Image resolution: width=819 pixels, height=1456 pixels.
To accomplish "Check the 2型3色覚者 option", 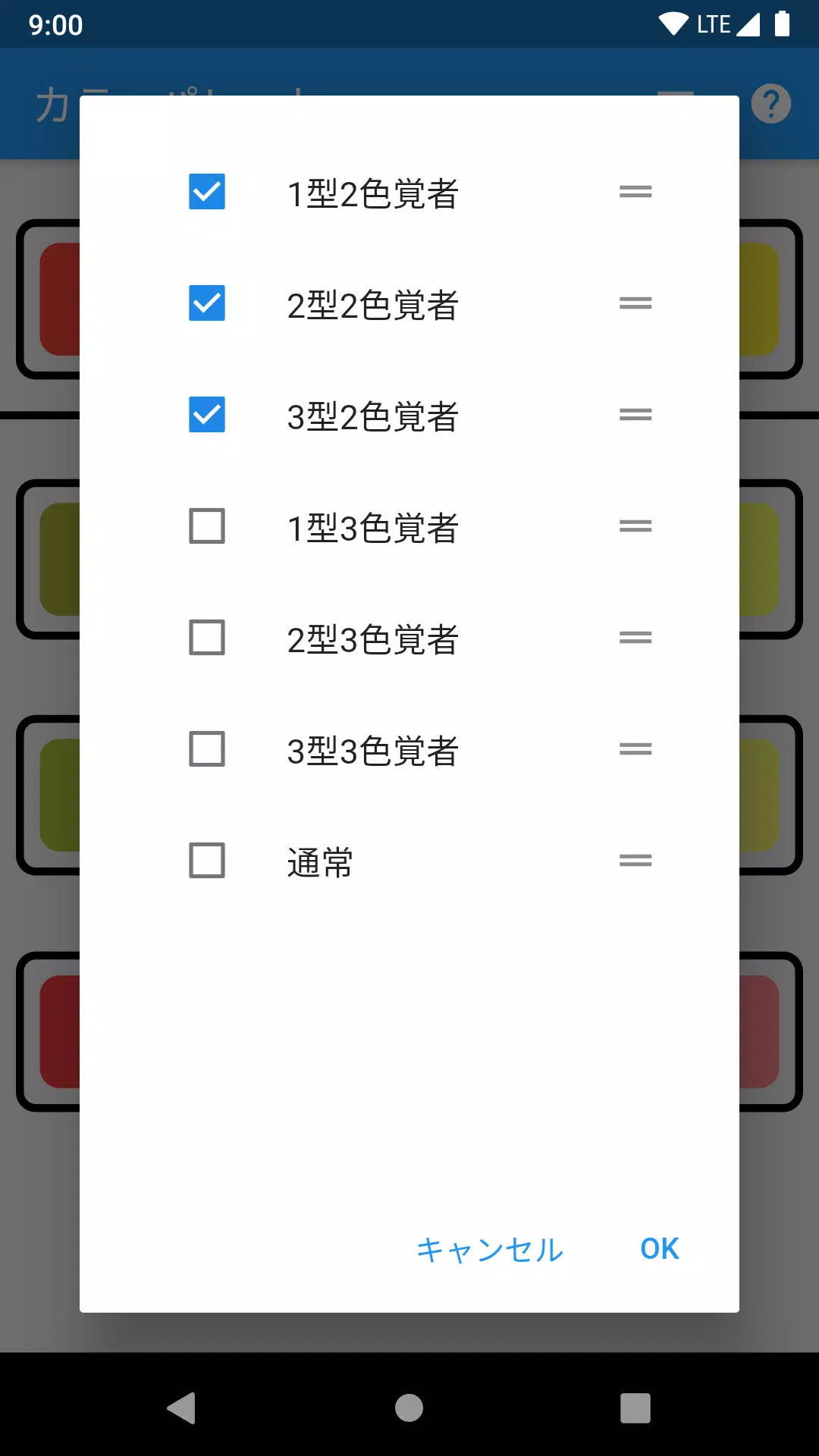I will (x=207, y=638).
